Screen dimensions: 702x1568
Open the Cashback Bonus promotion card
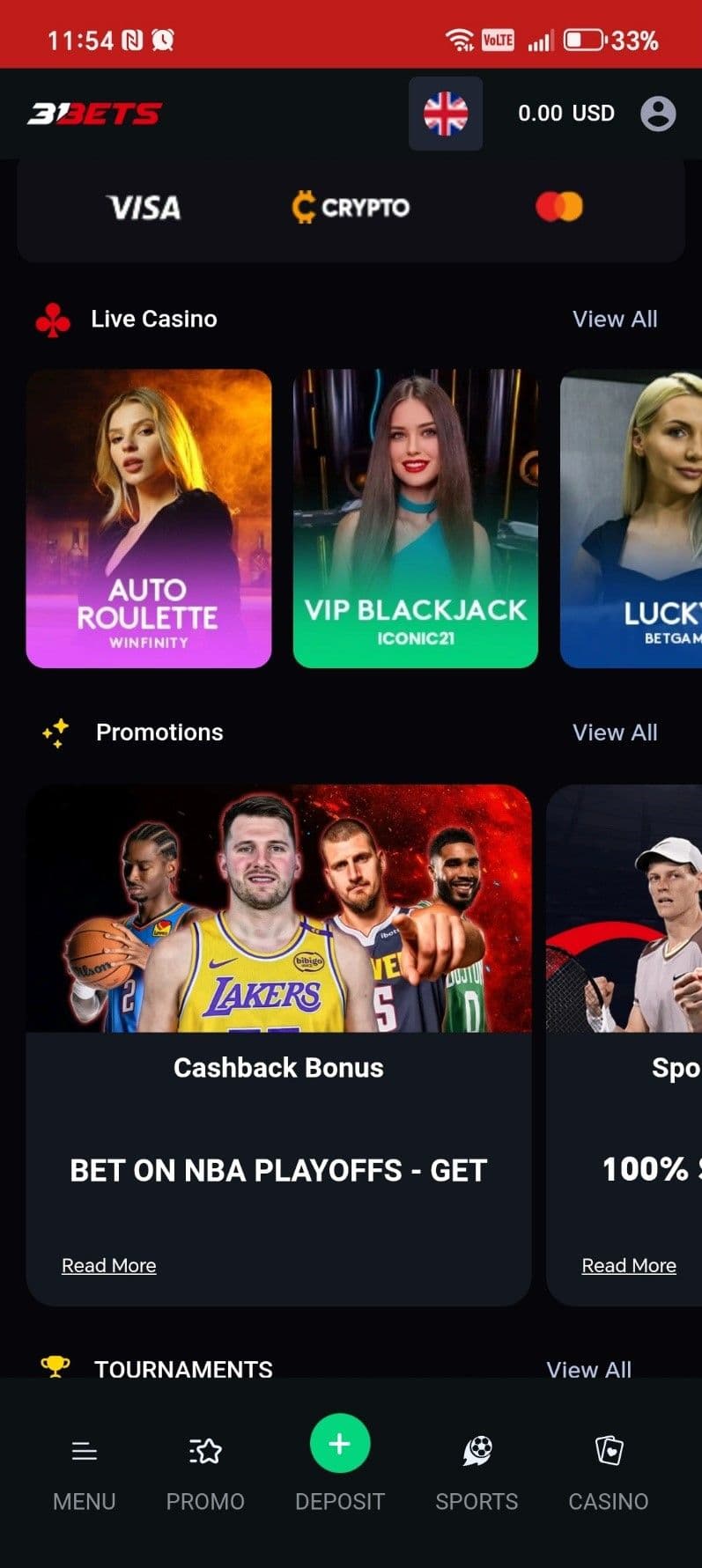(278, 968)
